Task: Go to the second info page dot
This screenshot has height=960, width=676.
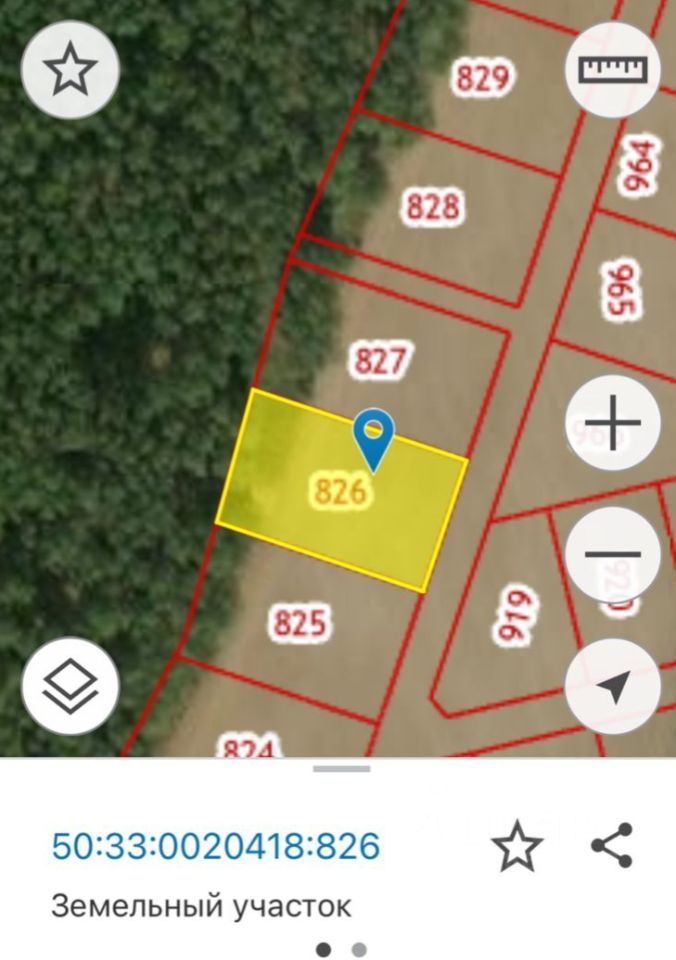Action: click(359, 948)
